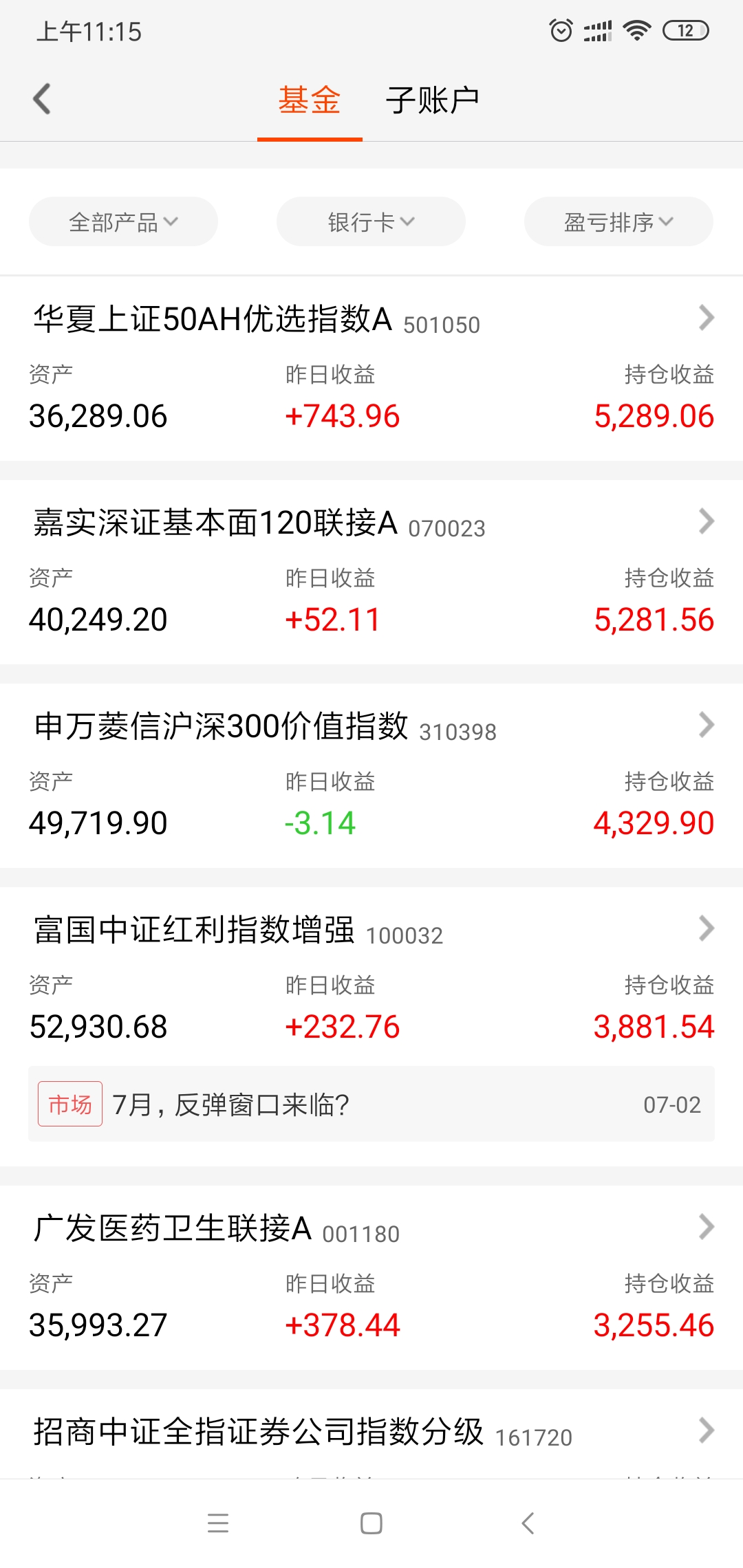Viewport: 743px width, 1568px height.
Task: Open 招商中证全指证券公司指数分级 fund
Action: click(x=371, y=1433)
